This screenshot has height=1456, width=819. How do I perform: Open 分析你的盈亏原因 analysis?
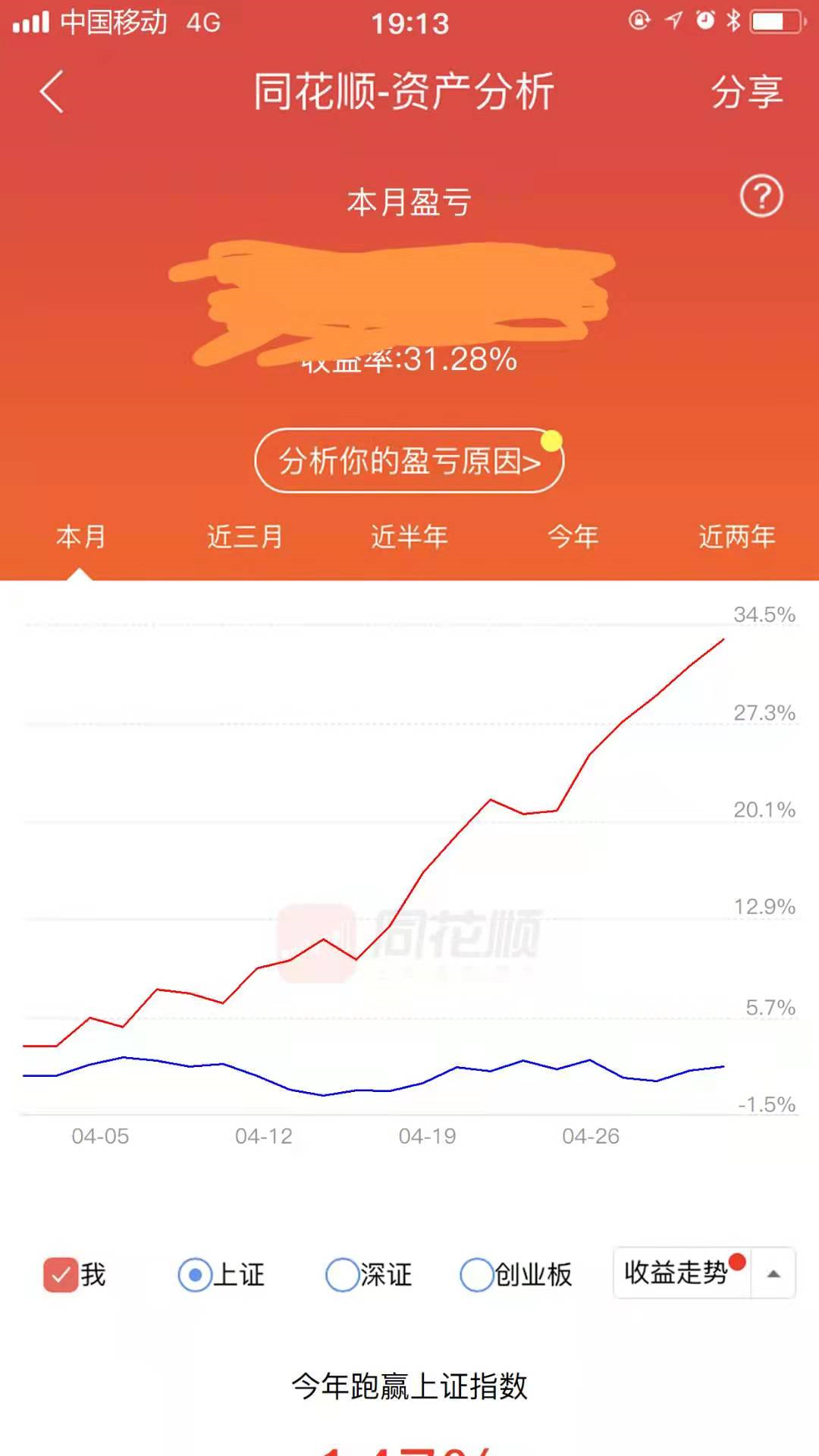pos(409,461)
